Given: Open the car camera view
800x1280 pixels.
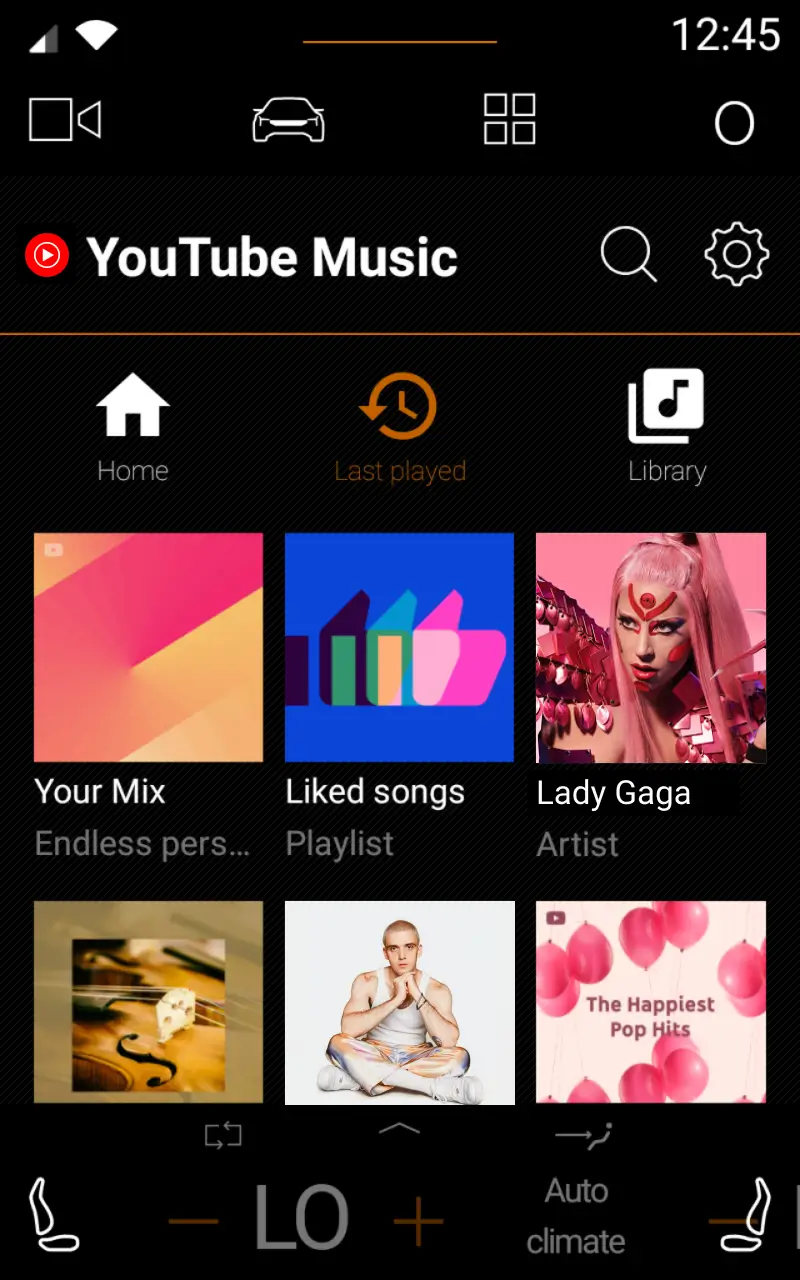Looking at the screenshot, I should point(64,120).
